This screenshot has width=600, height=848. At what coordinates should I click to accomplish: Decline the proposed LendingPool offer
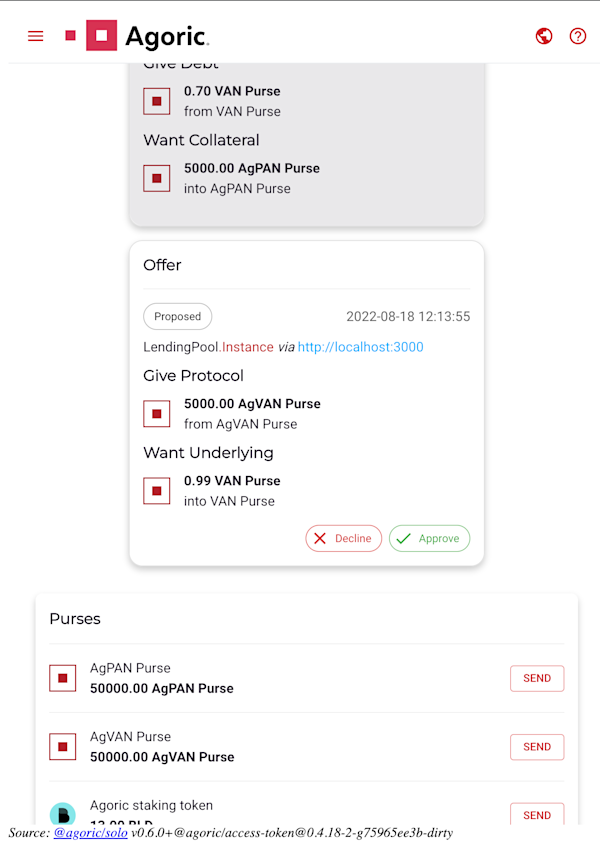coord(343,538)
